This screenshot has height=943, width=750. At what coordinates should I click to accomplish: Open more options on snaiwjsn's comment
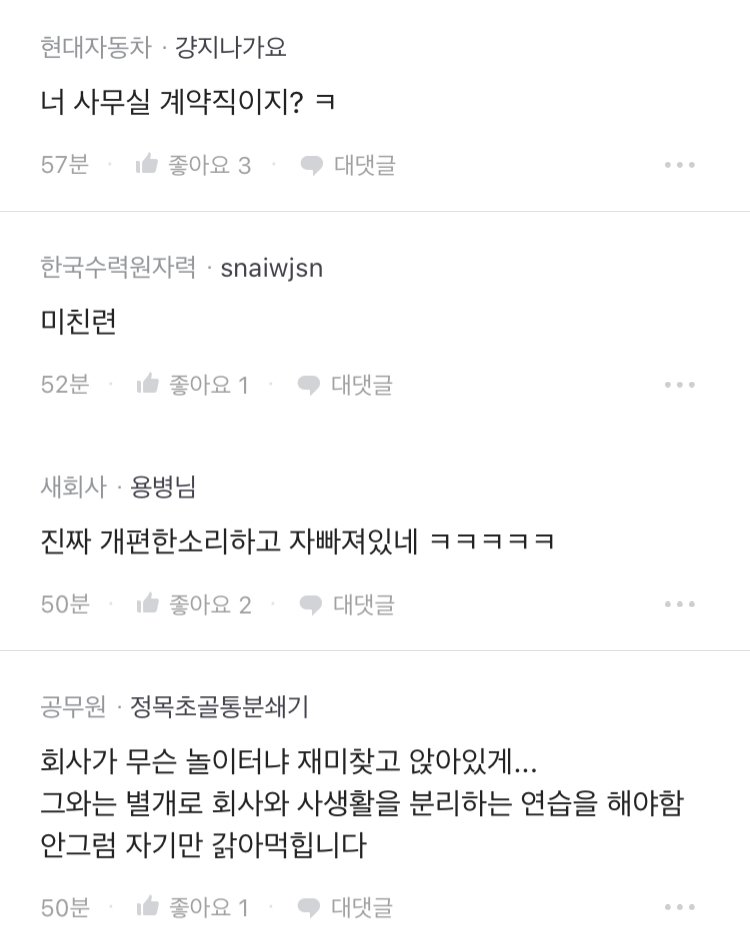click(x=679, y=384)
